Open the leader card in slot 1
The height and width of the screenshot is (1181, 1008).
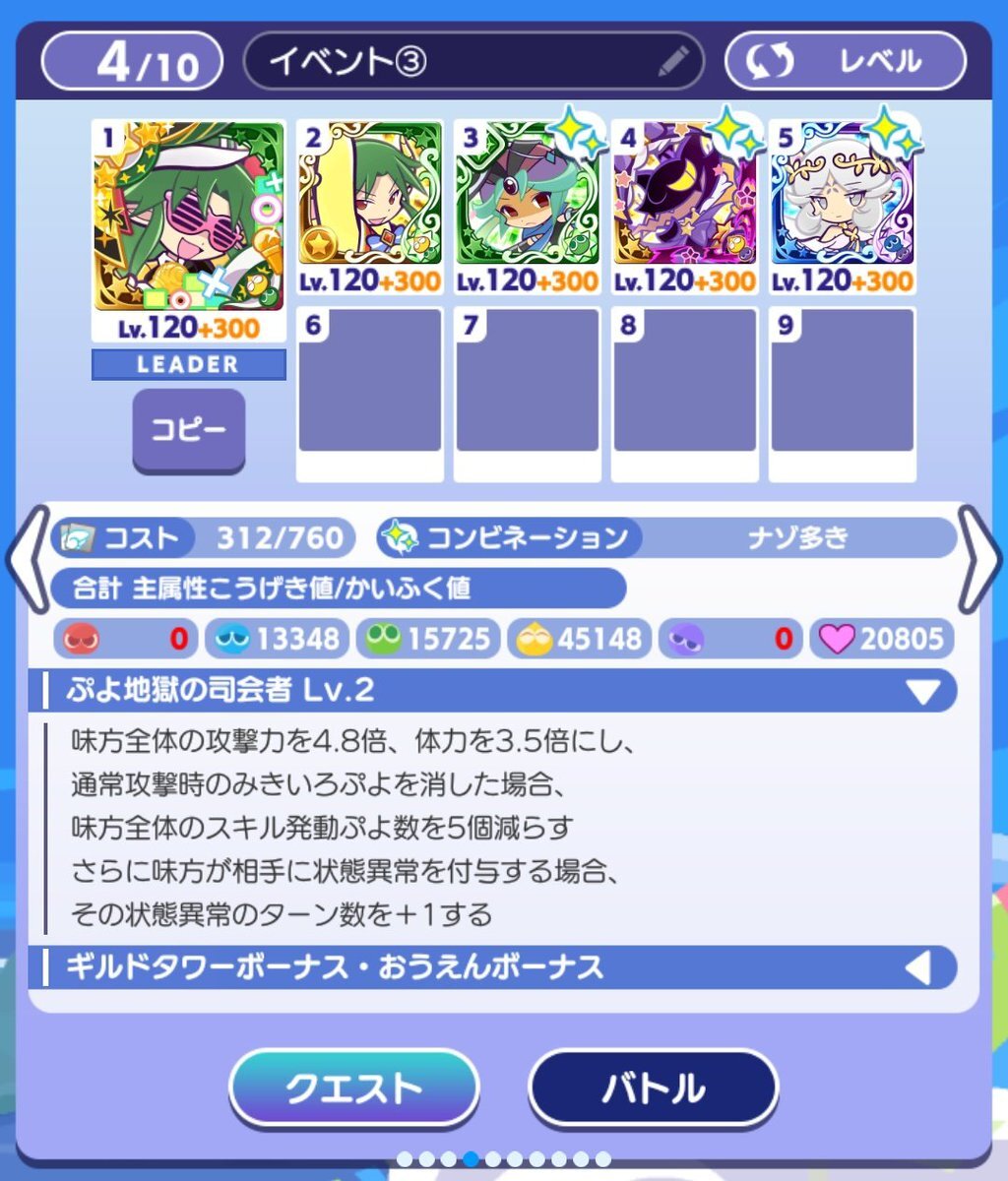(x=188, y=217)
